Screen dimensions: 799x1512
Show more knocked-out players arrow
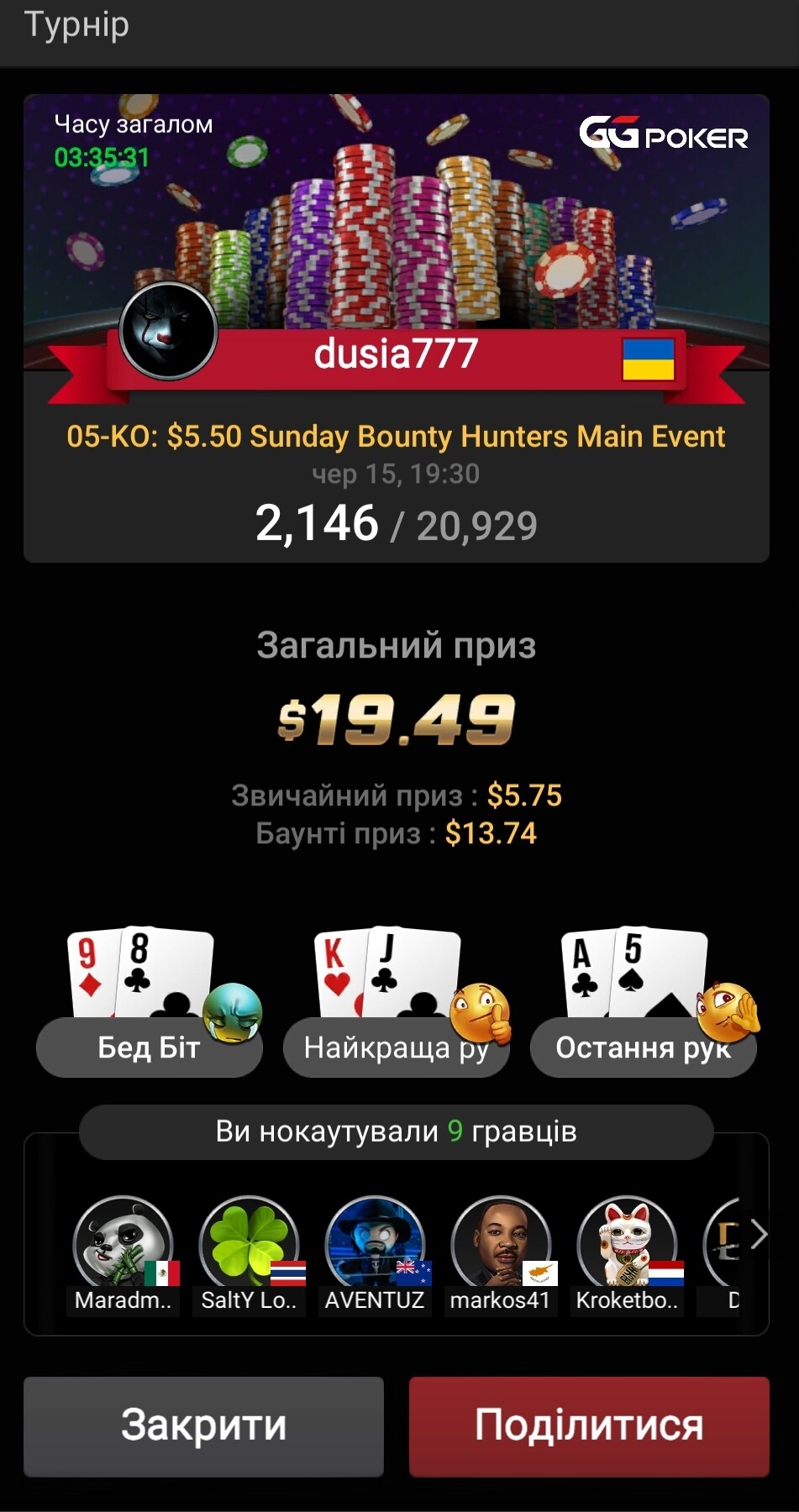[759, 1234]
